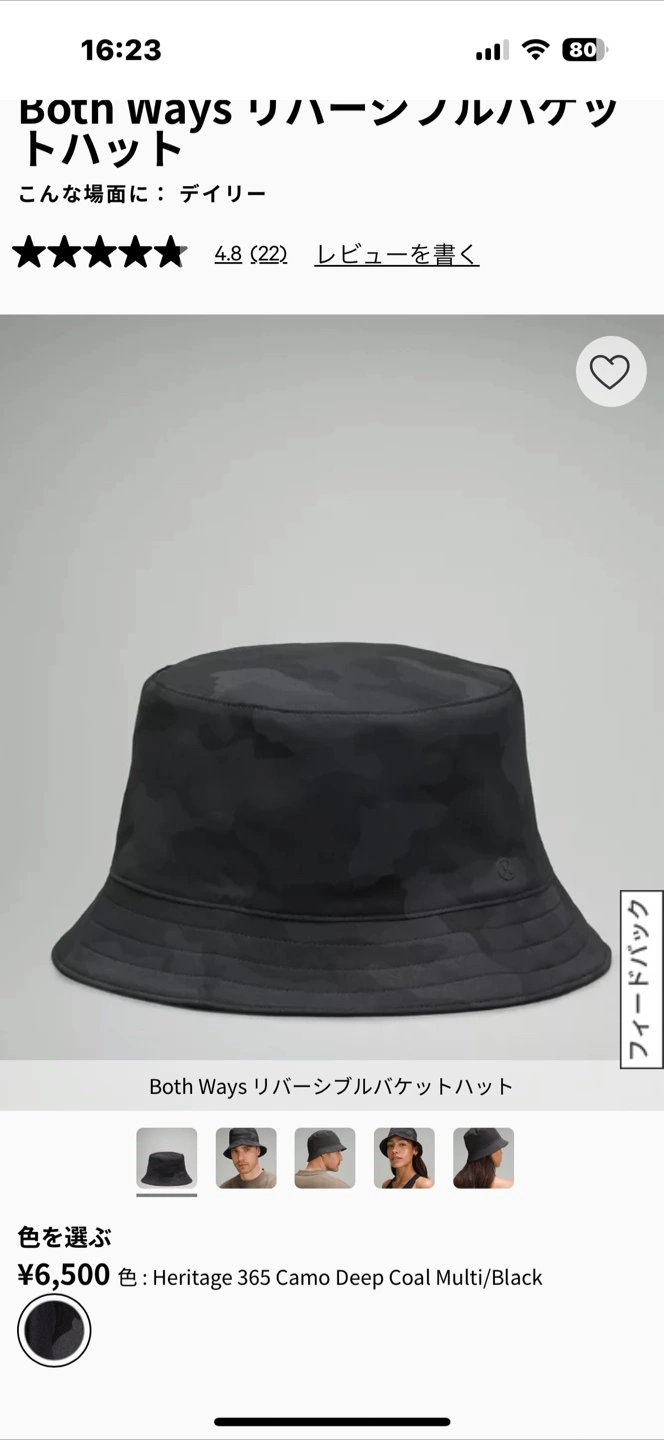View thumbnail of woman seen from behind
Screen dimensions: 664x1440
point(483,1158)
